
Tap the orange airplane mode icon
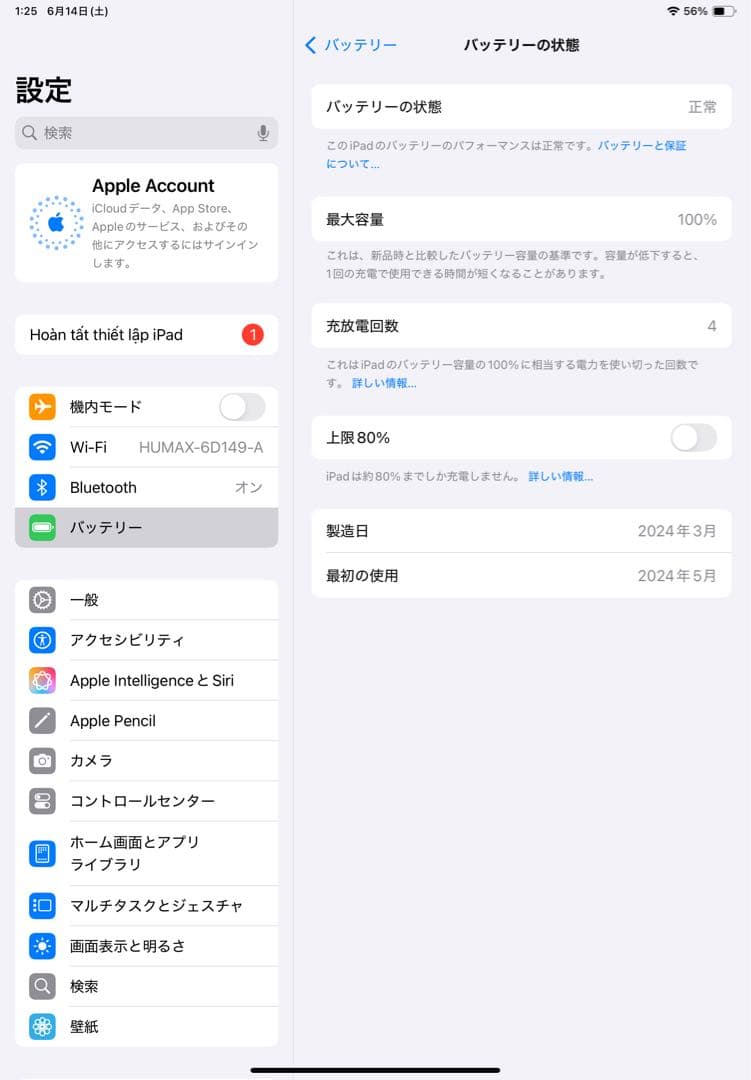pos(41,407)
